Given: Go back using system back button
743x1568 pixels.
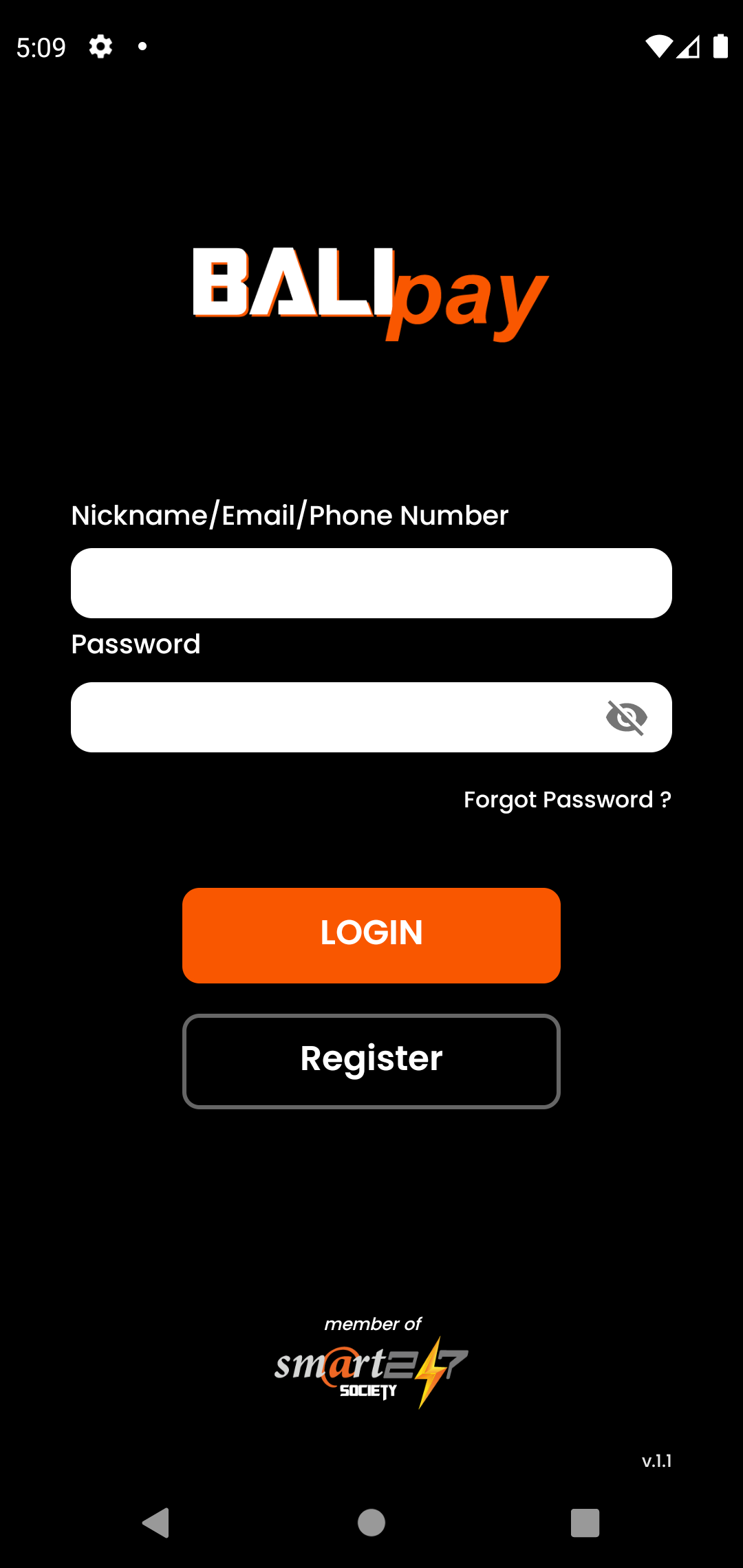Looking at the screenshot, I should click(156, 1522).
